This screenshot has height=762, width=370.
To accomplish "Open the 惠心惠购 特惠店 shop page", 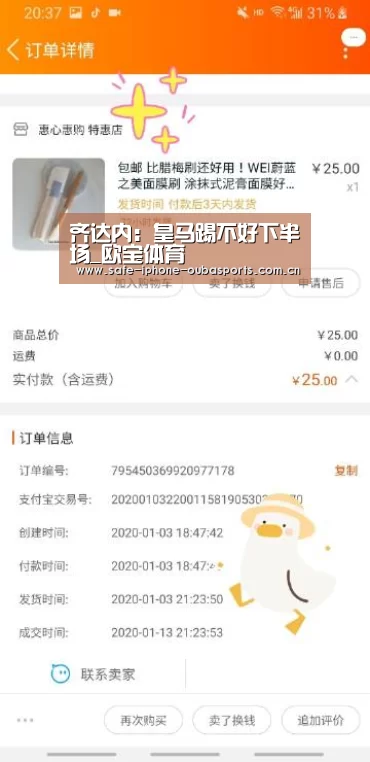I will 68,130.
